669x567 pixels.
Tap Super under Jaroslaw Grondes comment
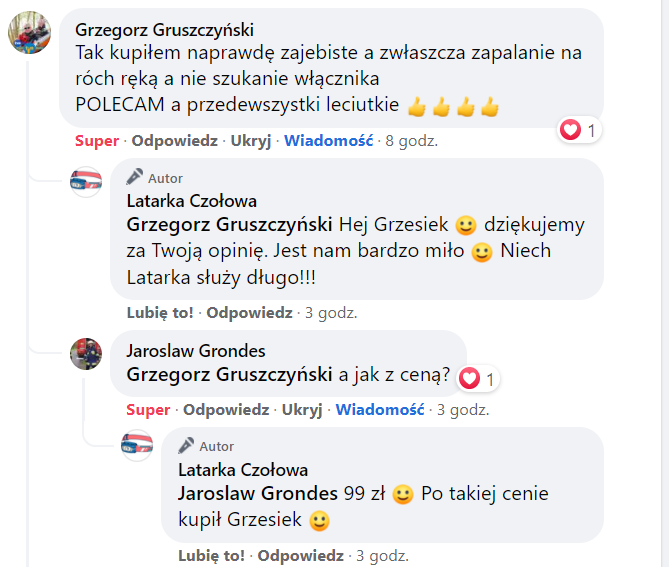point(148,410)
